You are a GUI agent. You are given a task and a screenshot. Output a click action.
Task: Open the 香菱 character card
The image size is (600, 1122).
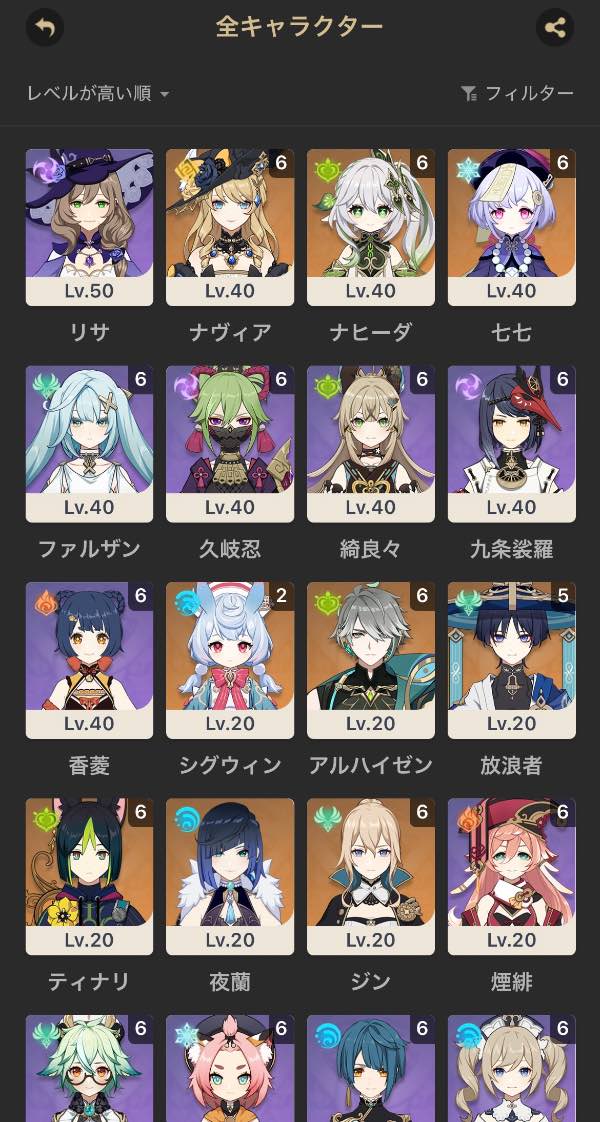click(89, 660)
